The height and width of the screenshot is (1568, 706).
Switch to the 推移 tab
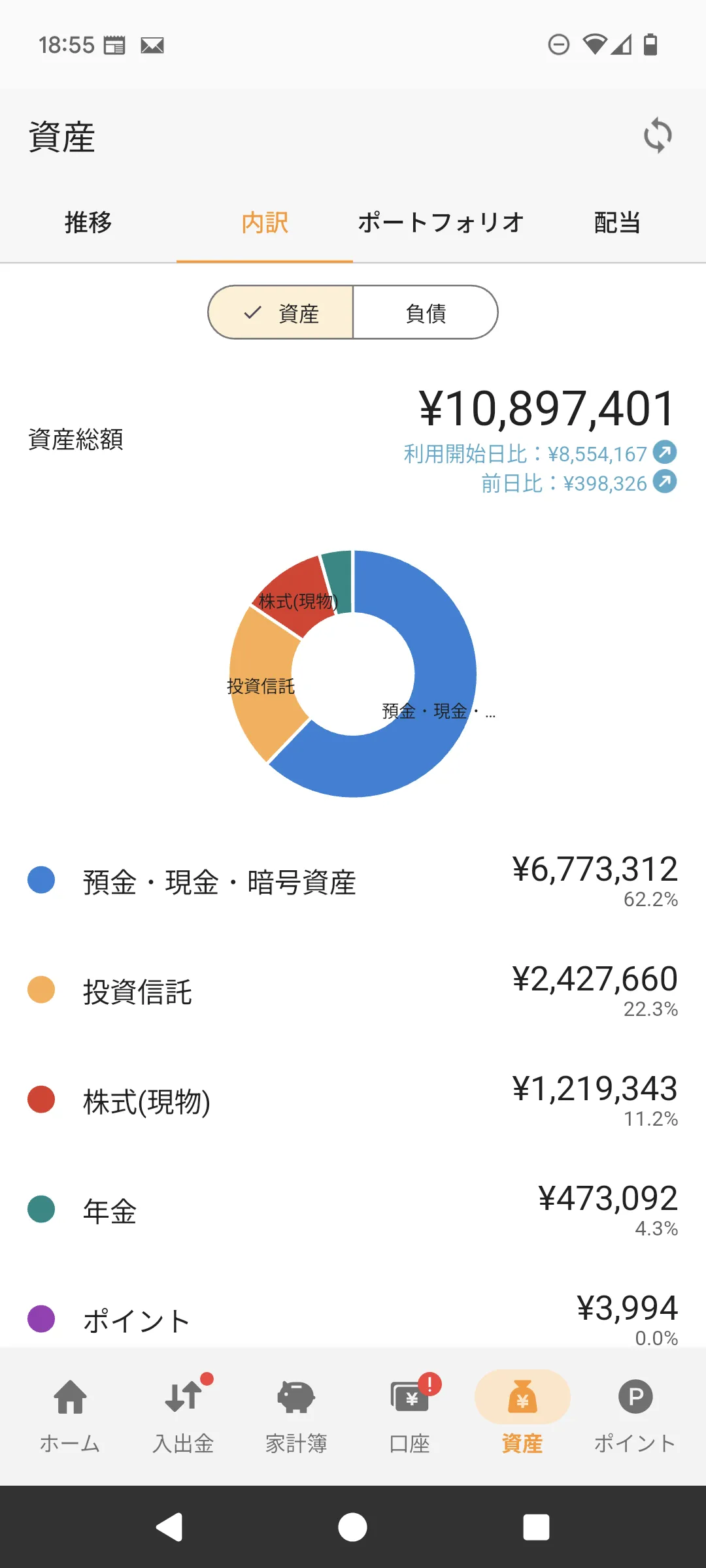coord(88,223)
